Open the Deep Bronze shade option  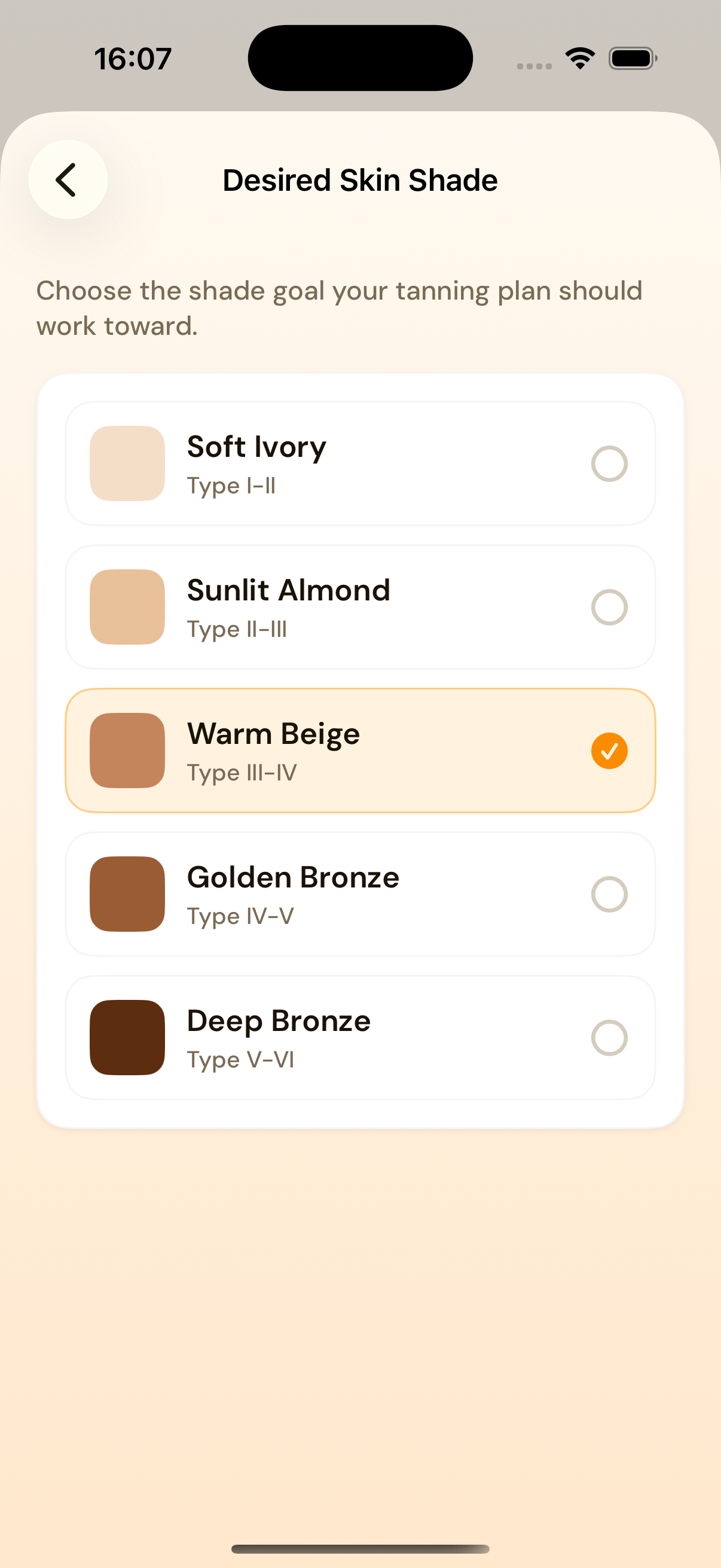pyautogui.click(x=360, y=1038)
